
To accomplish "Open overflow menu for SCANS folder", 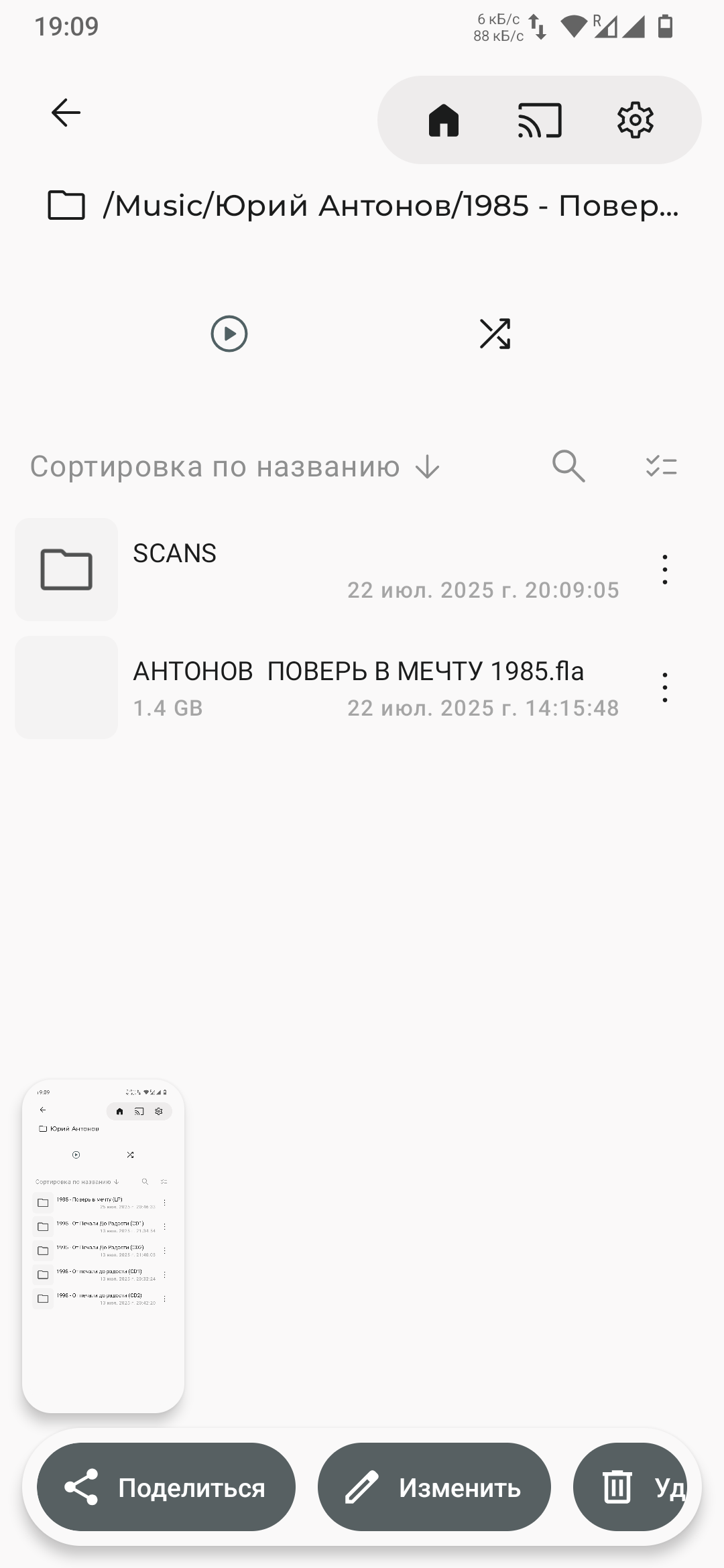I will pos(664,570).
